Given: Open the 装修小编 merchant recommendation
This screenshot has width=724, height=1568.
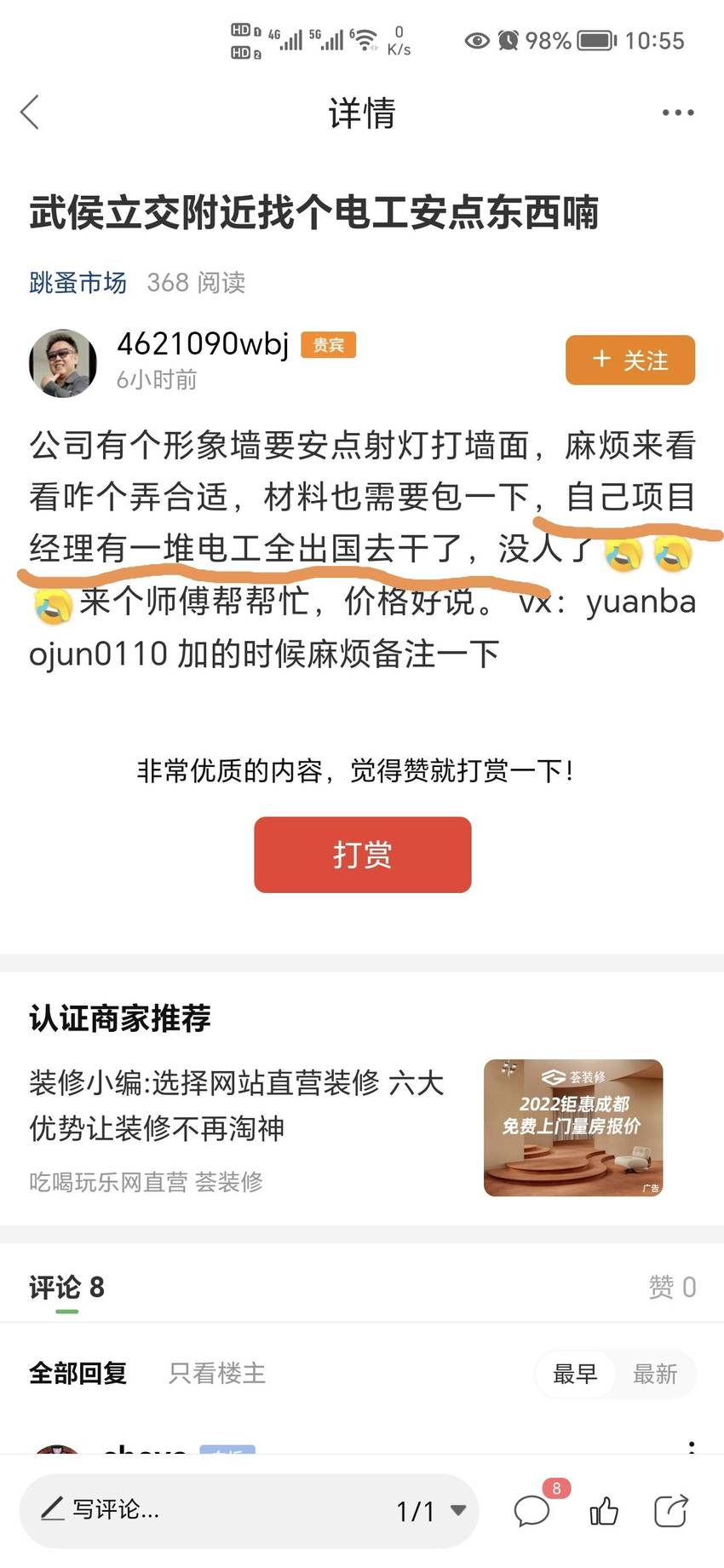Looking at the screenshot, I should [x=237, y=1105].
